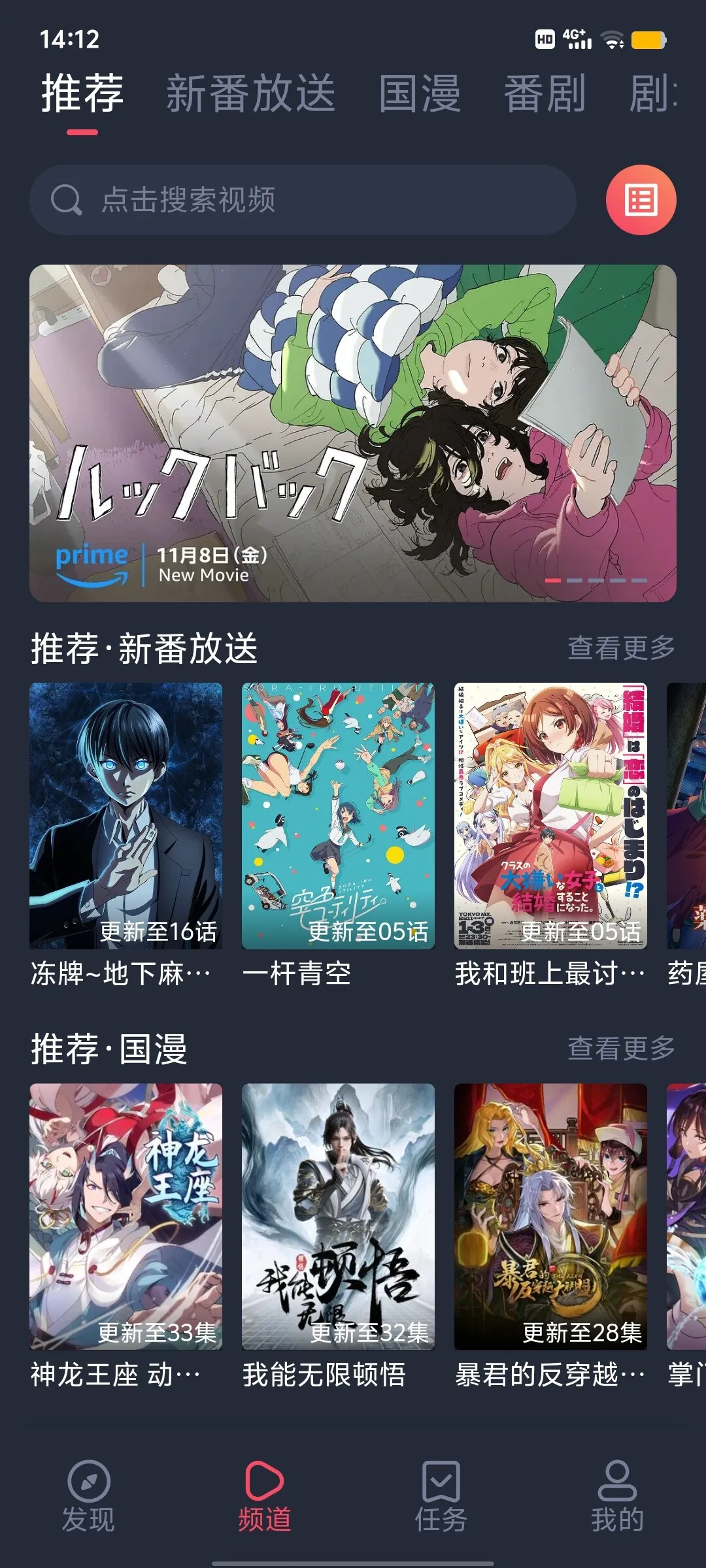Tap the search box 点击搜索视频
706x1568 pixels.
(x=302, y=200)
